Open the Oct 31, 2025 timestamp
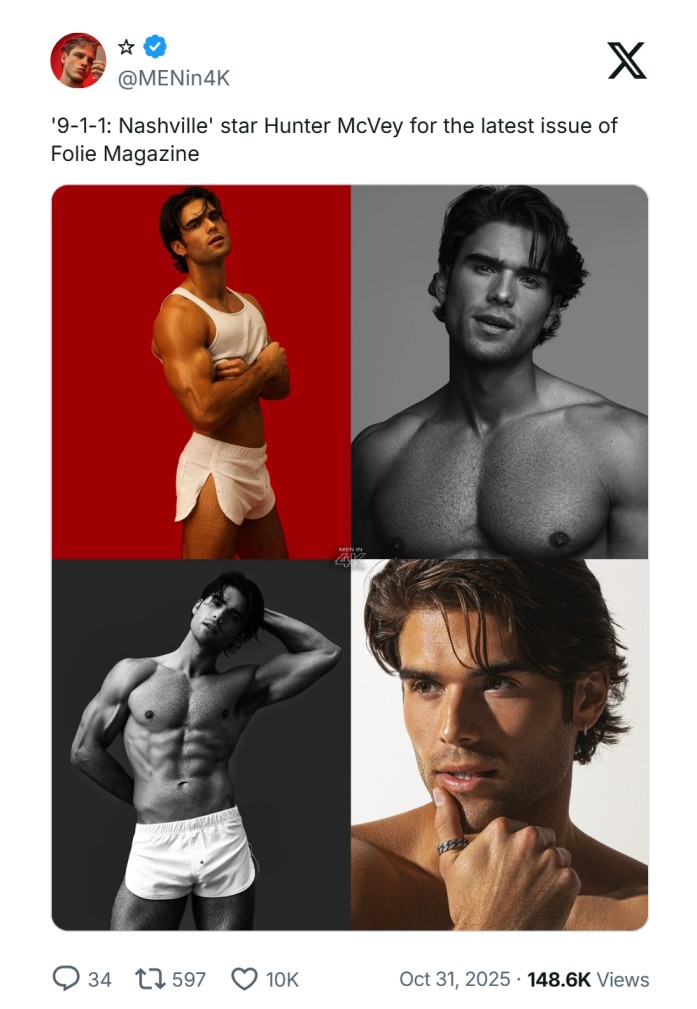 click(454, 979)
